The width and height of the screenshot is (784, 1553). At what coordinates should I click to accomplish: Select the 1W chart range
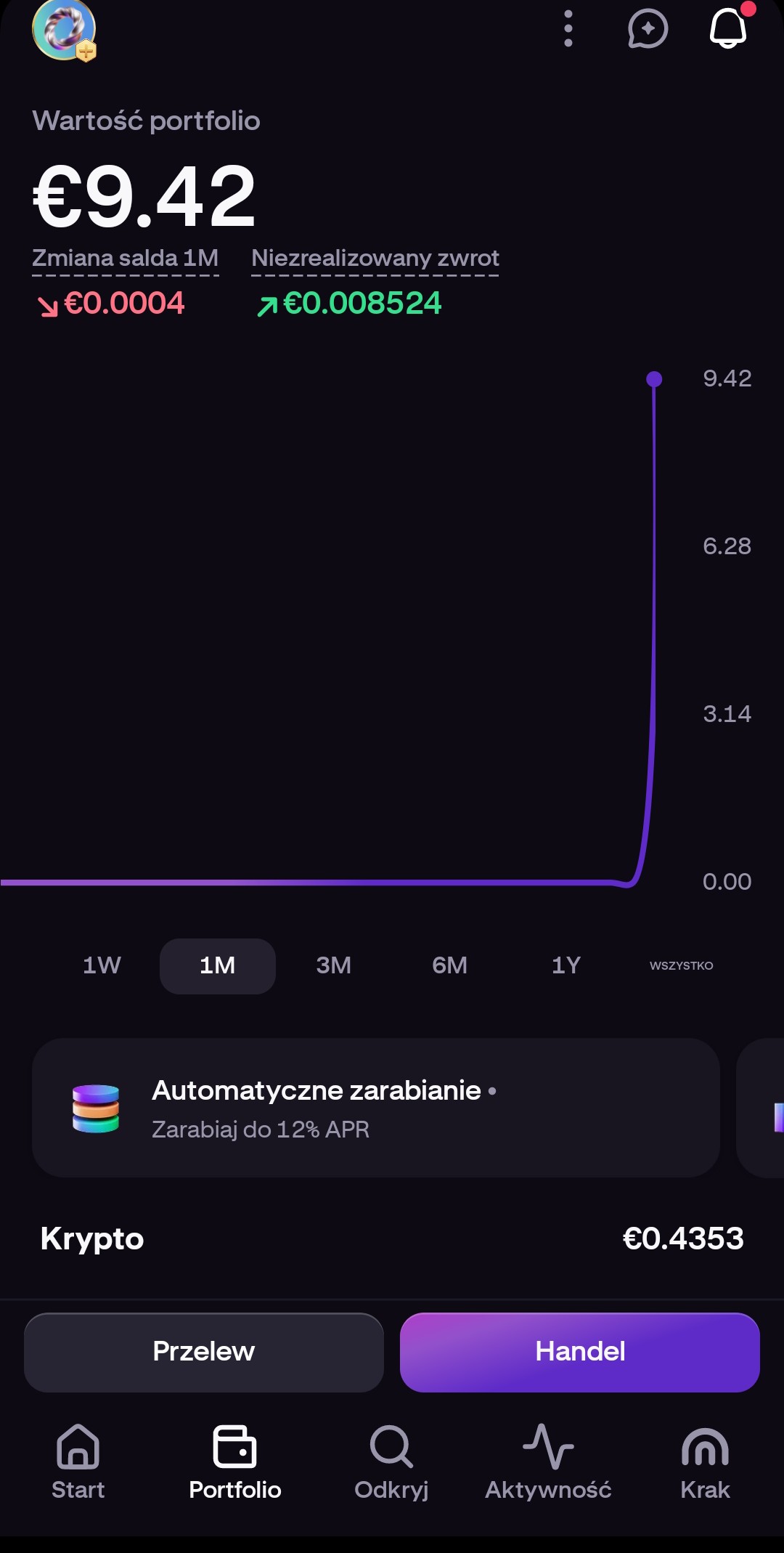pos(102,965)
